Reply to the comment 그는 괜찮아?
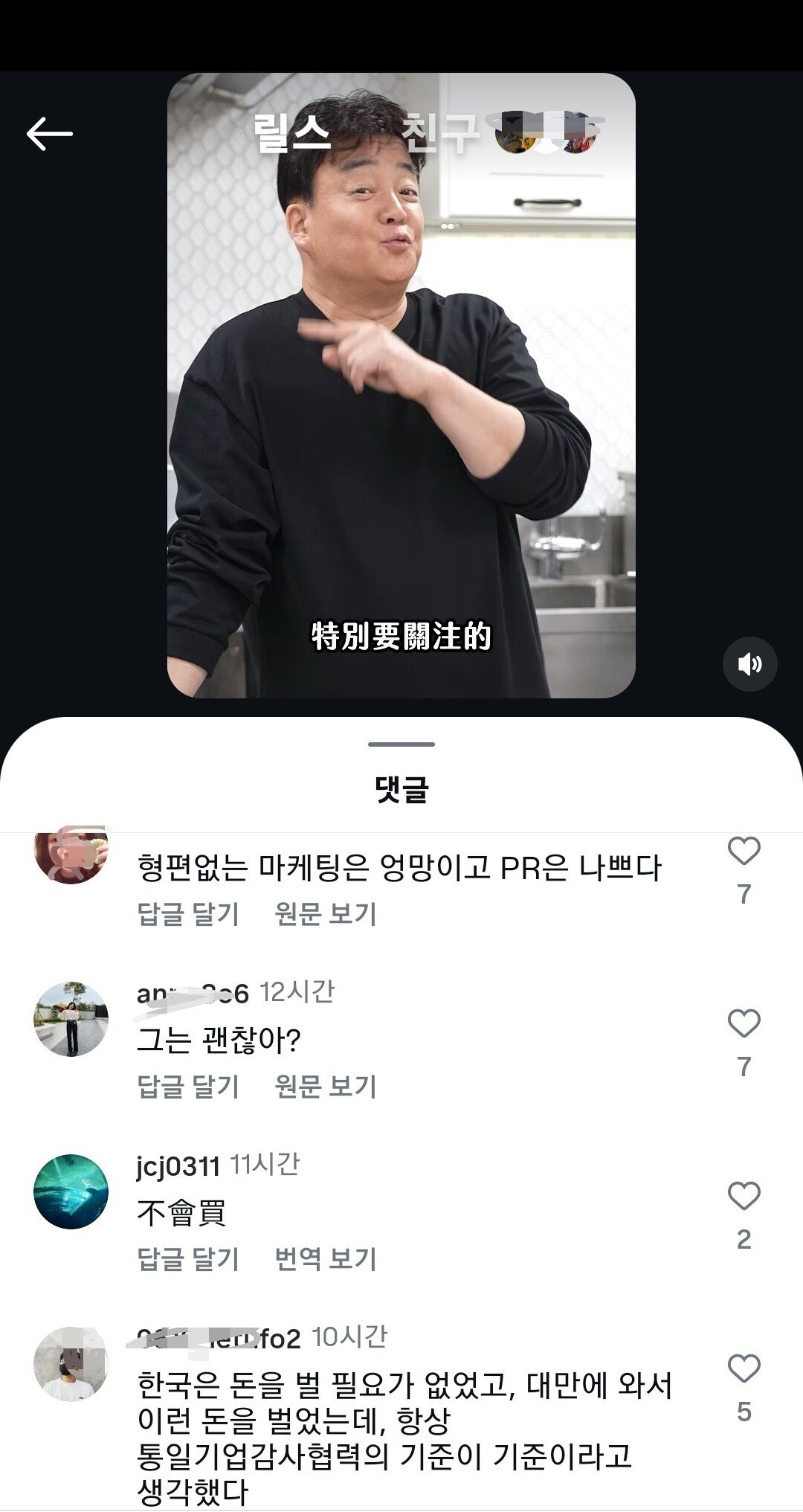The width and height of the screenshot is (803, 1512). (x=188, y=1087)
